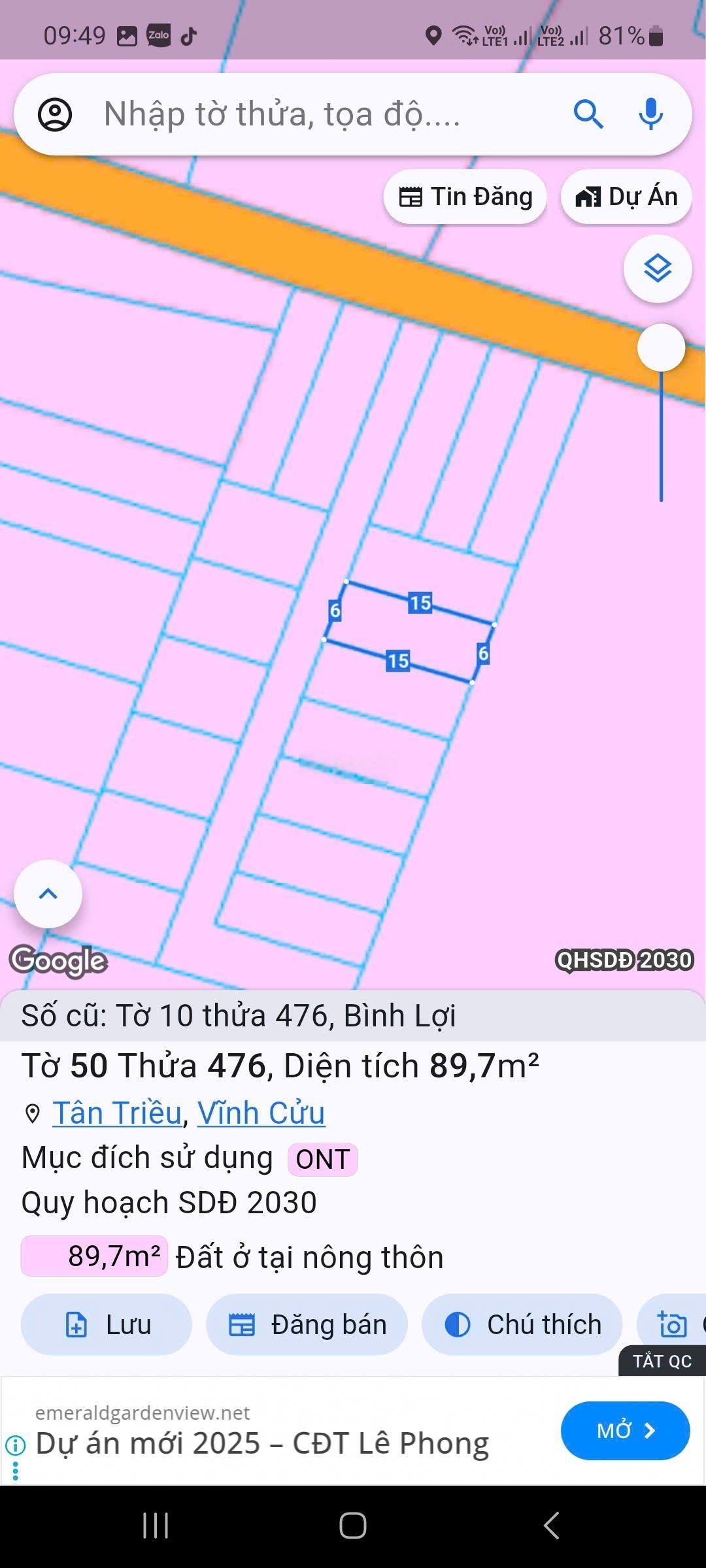Select the search magnifier icon
The height and width of the screenshot is (1568, 706).
588,114
